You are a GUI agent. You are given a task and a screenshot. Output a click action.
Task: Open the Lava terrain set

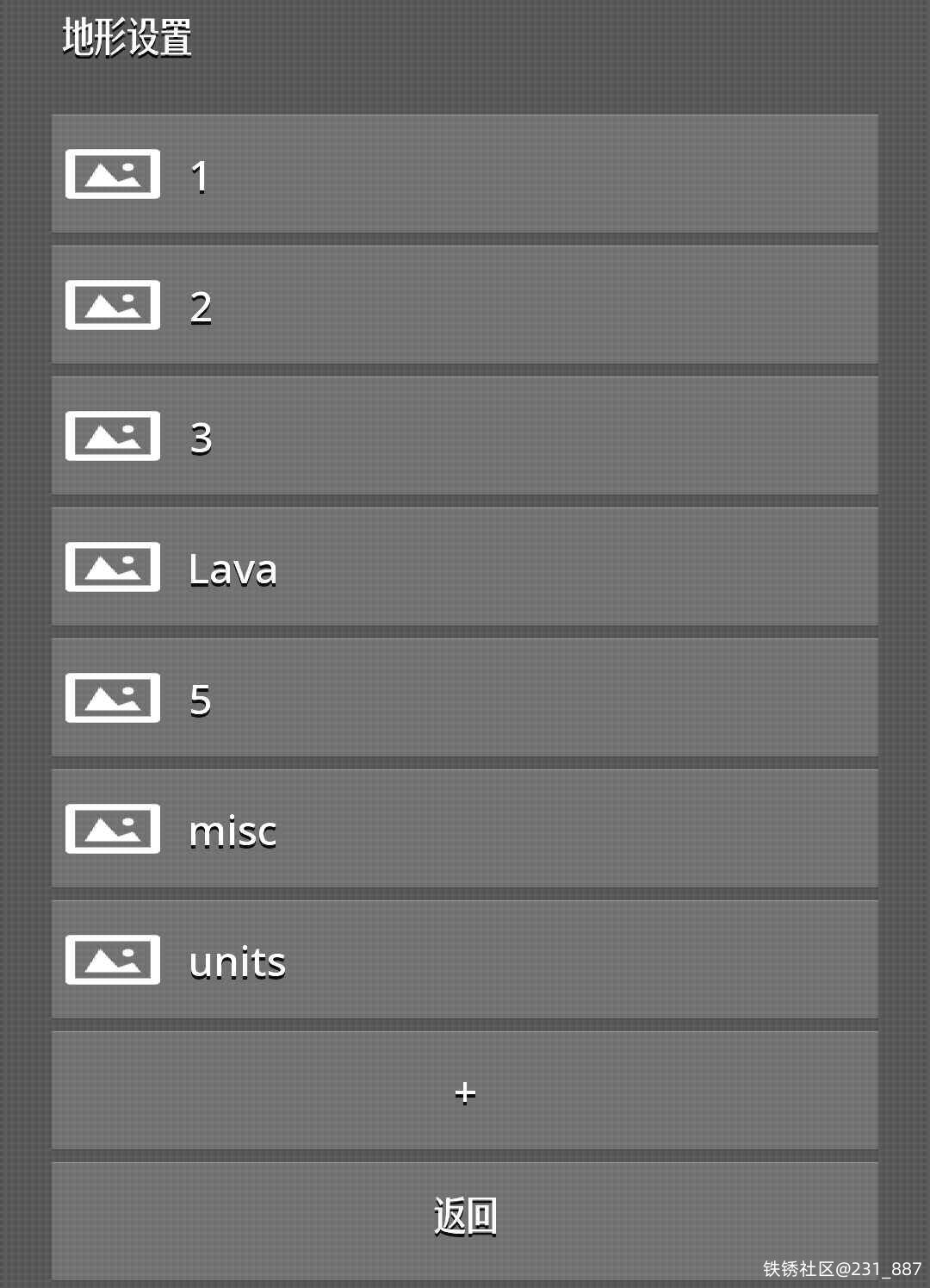pos(465,567)
